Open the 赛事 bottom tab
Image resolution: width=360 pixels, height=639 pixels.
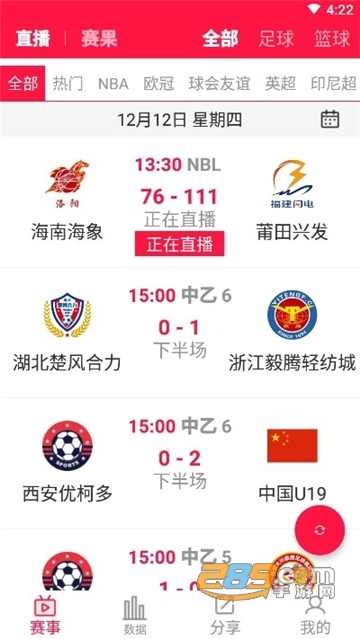coord(45,615)
